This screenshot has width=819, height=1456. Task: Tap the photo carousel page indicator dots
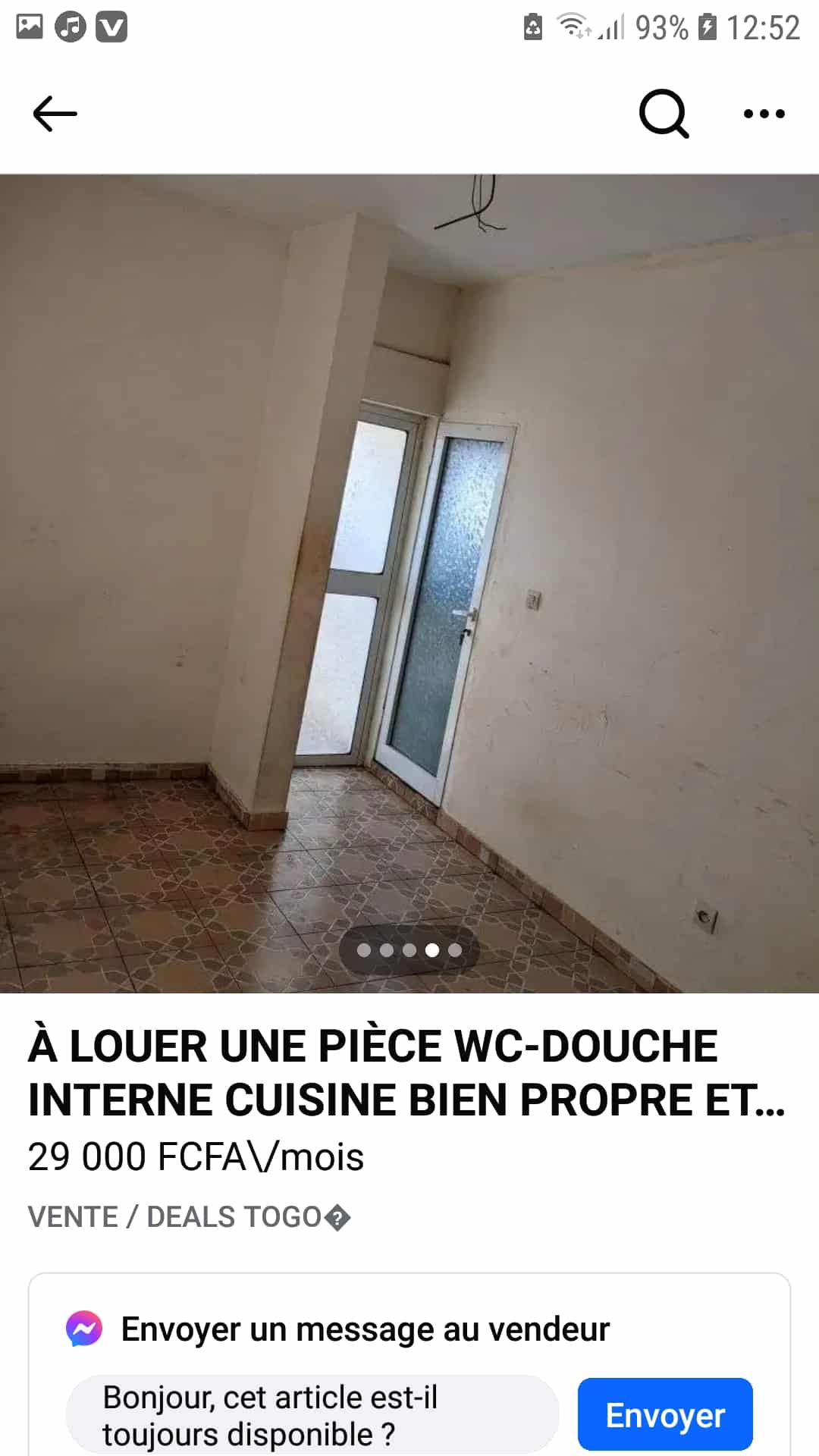coord(409,950)
